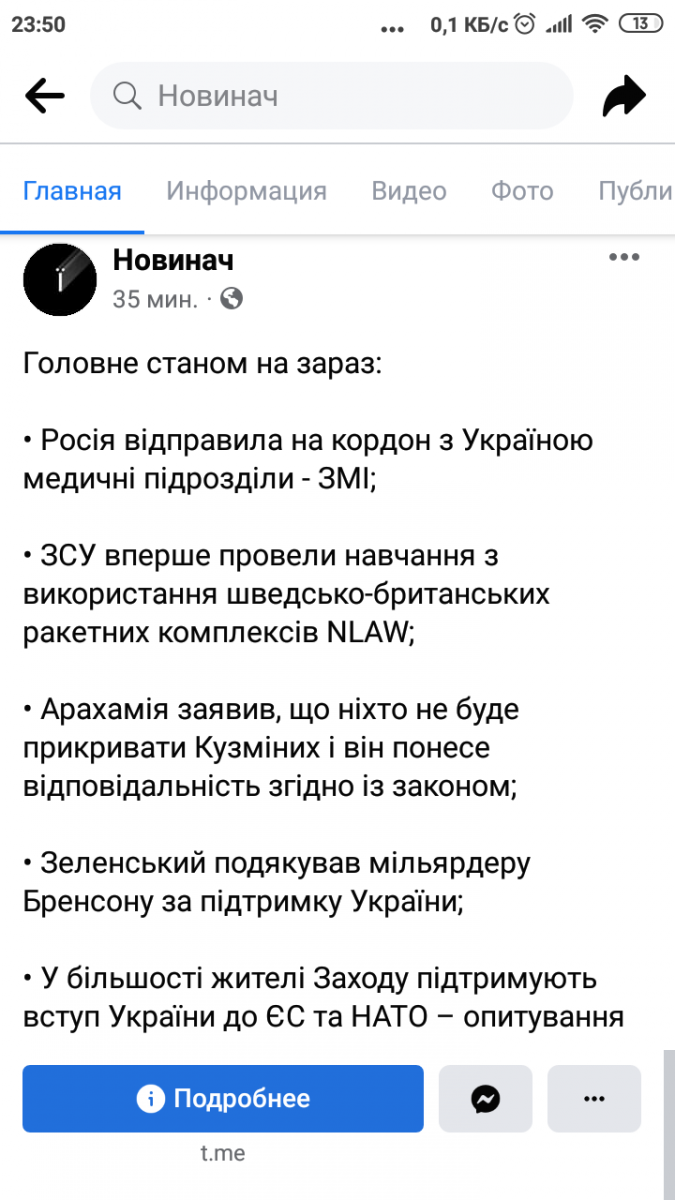Open more page actions button at bottom
The height and width of the screenshot is (1200, 675).
coord(594,1099)
